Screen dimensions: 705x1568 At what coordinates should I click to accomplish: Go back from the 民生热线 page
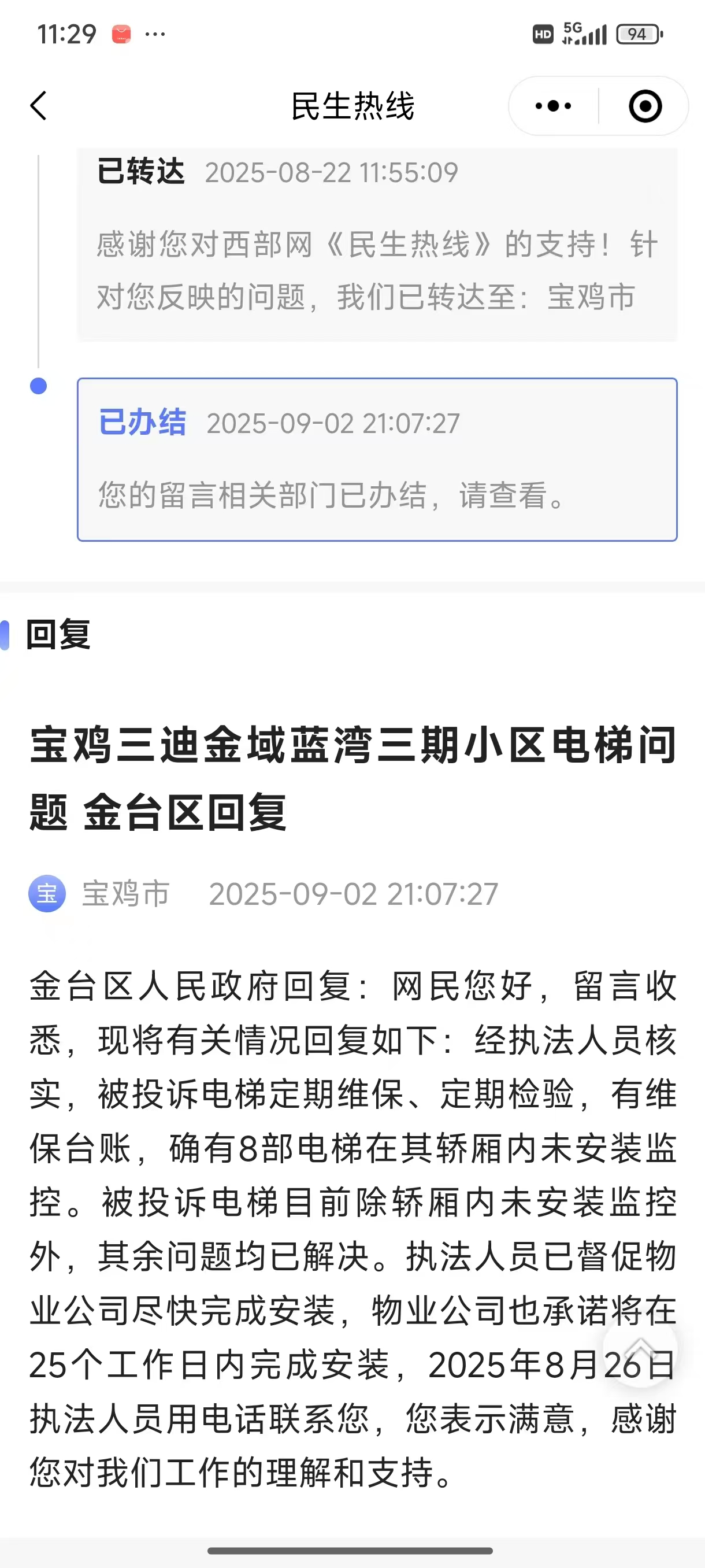[x=38, y=106]
